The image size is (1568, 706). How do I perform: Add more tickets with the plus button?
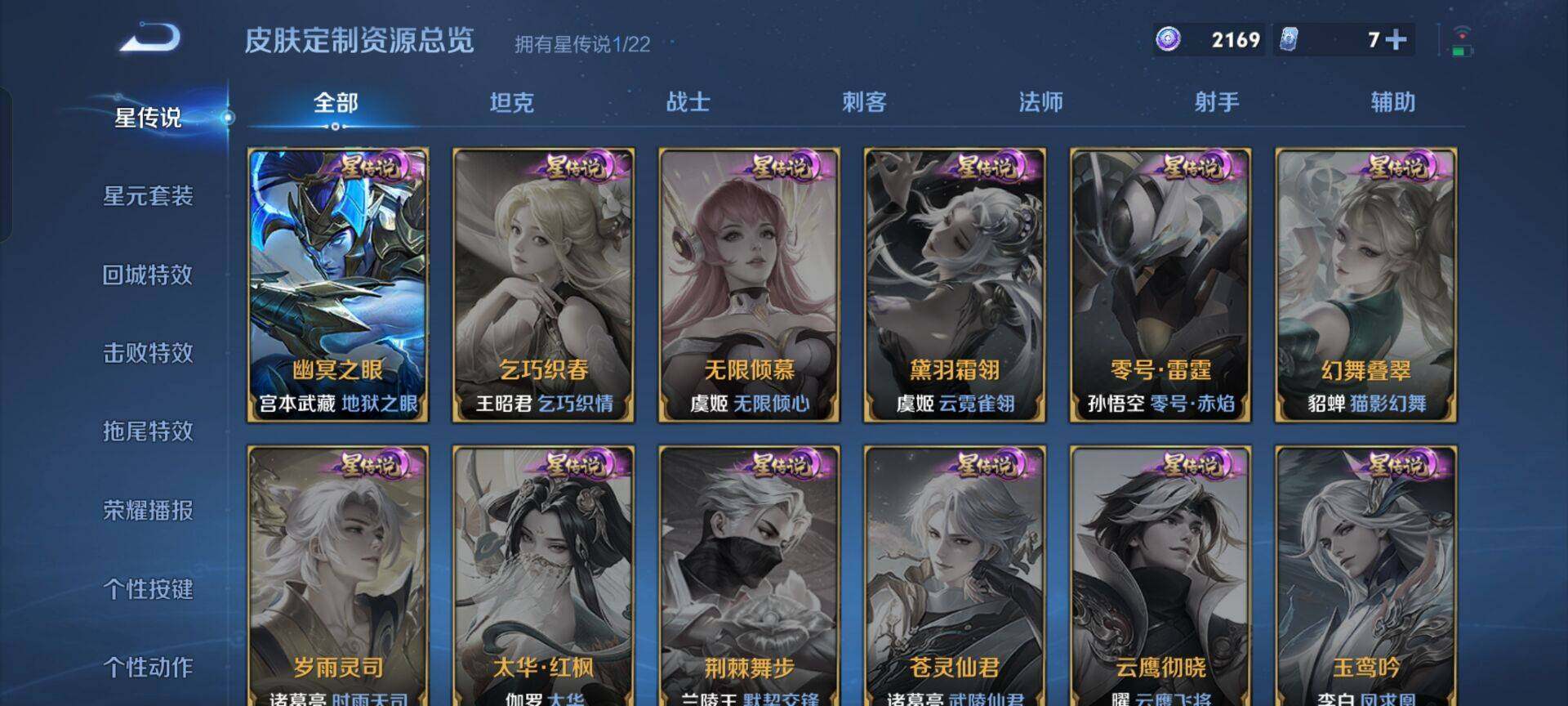1396,39
